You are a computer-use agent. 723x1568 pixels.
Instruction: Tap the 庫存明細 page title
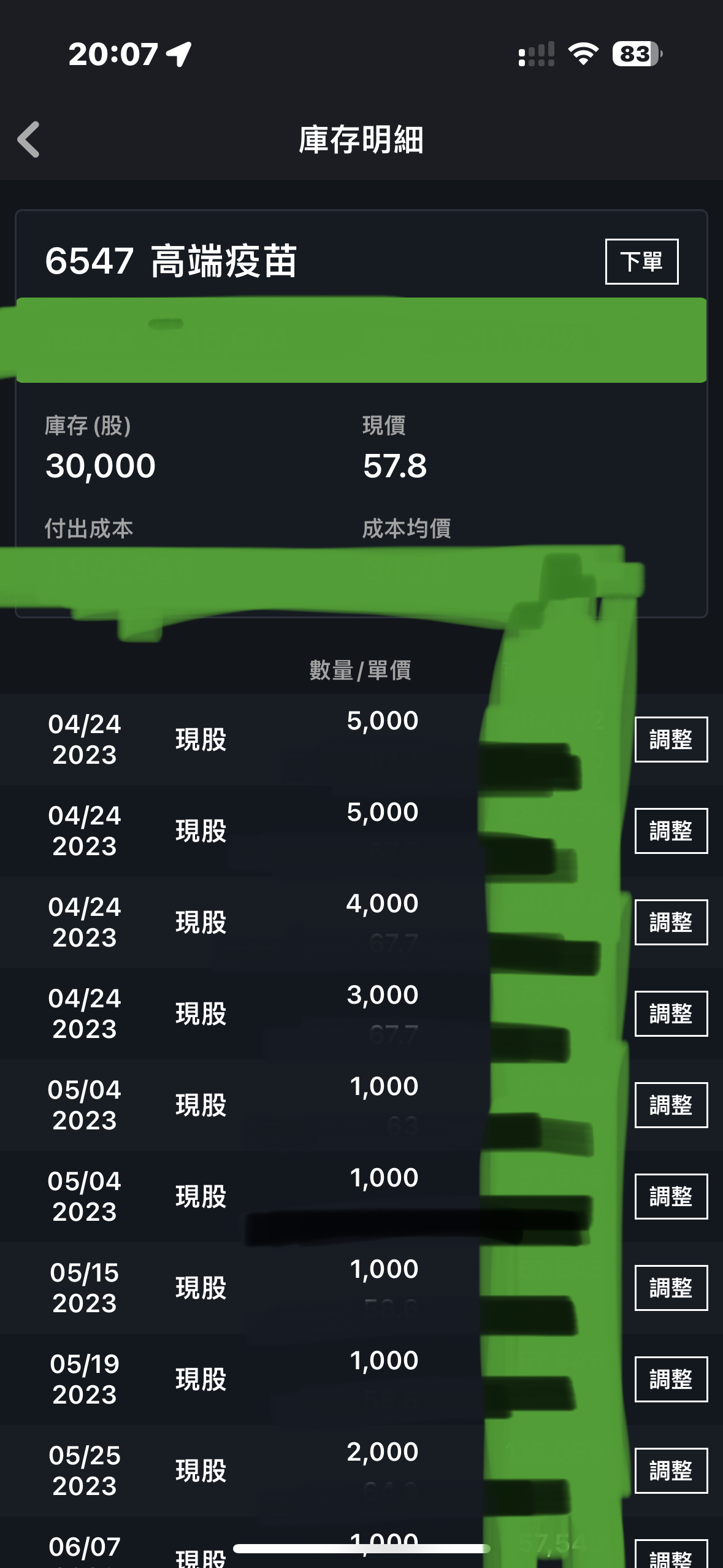361,140
